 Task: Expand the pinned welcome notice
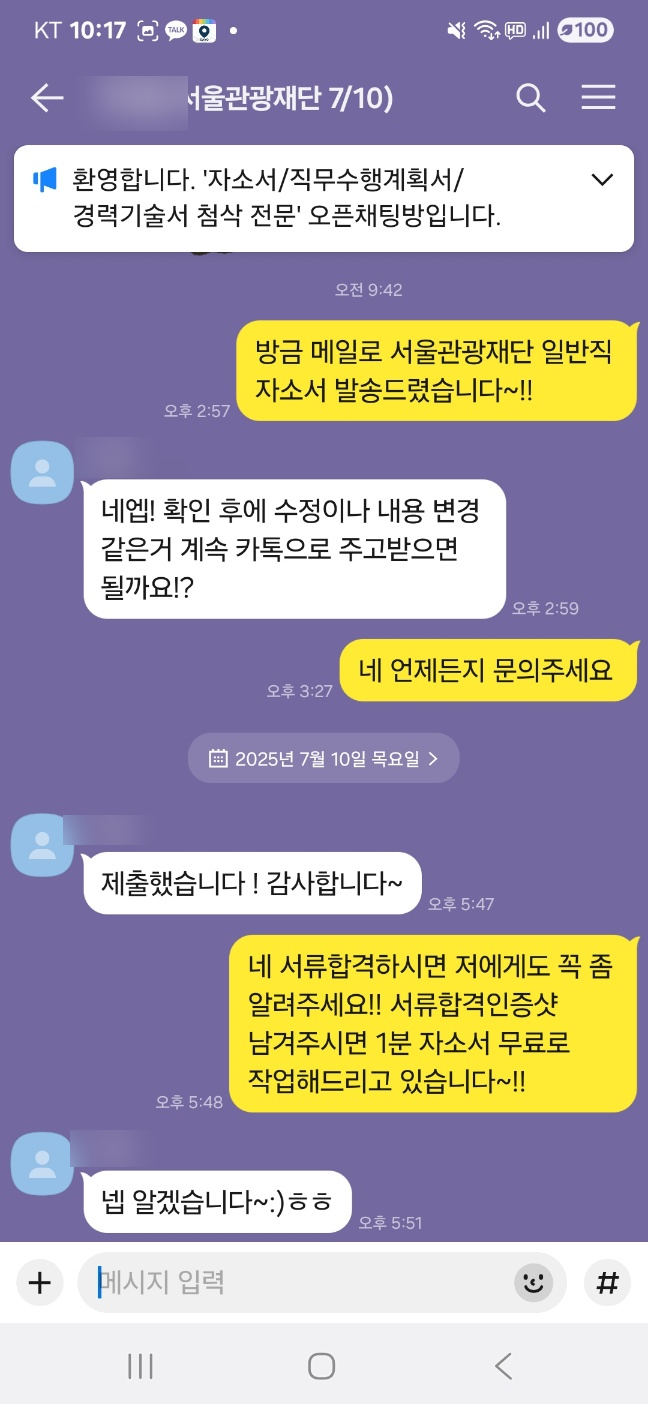pos(602,180)
